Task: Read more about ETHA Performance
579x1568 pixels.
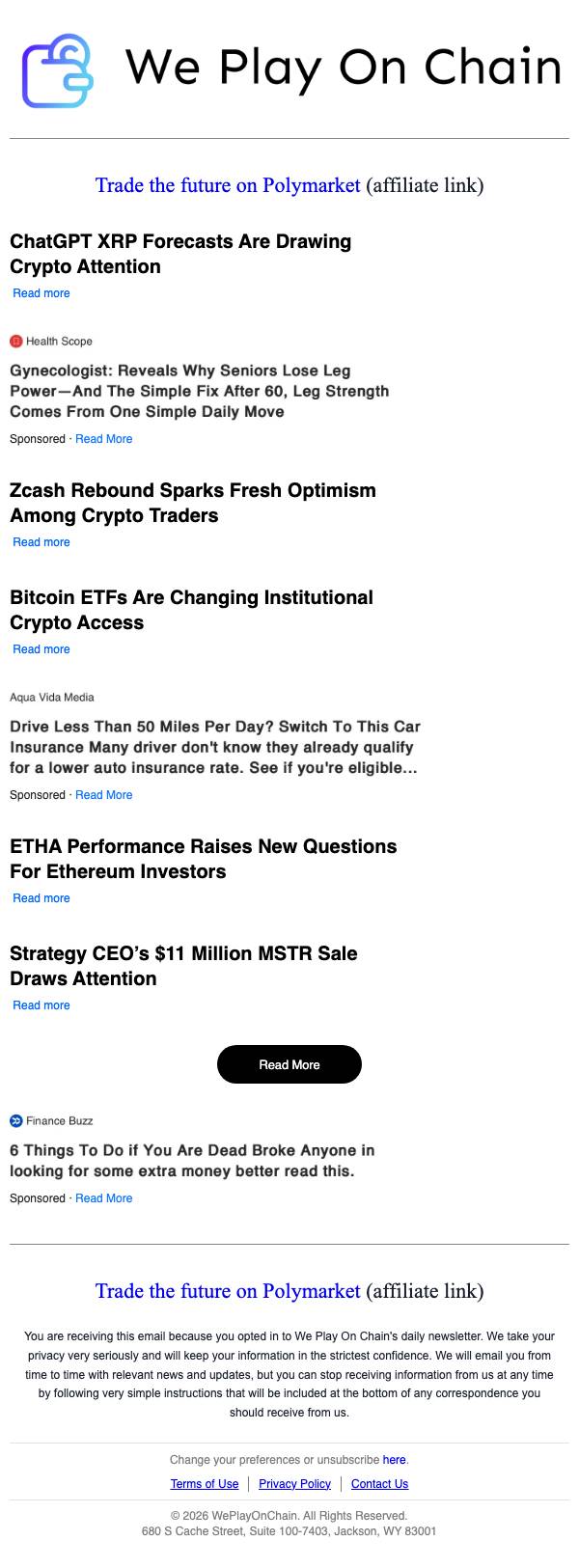Action: (41, 898)
